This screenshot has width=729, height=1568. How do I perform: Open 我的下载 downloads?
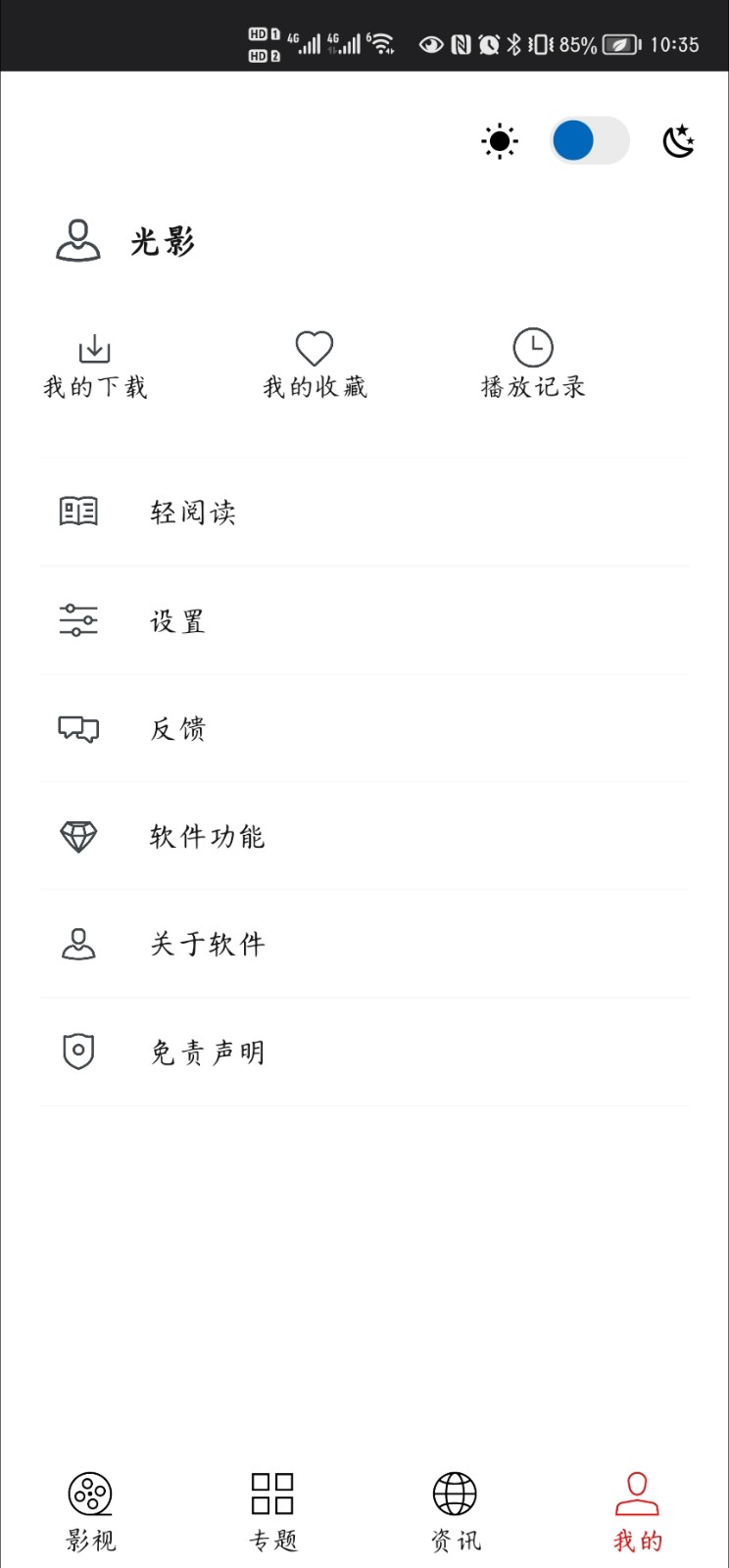click(95, 367)
